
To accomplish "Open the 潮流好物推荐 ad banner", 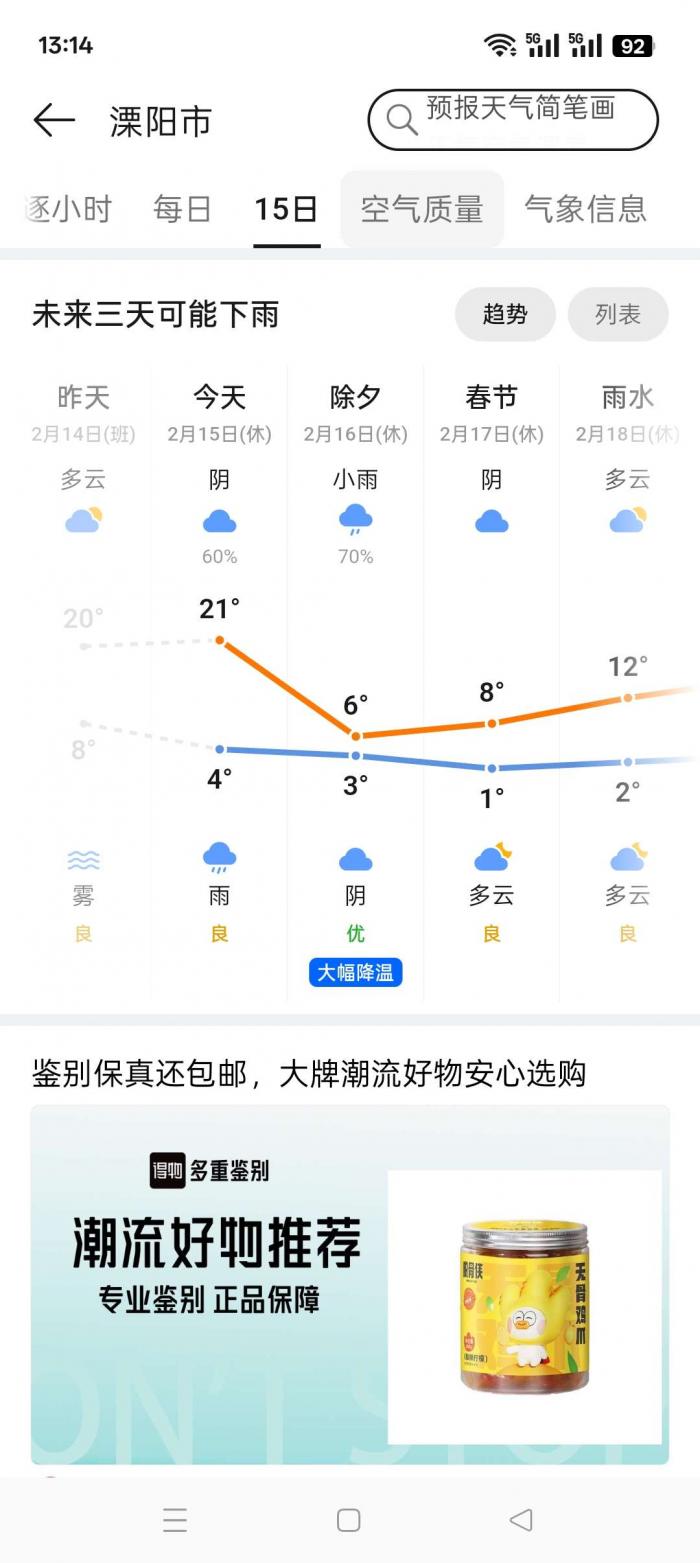I will tap(350, 1284).
